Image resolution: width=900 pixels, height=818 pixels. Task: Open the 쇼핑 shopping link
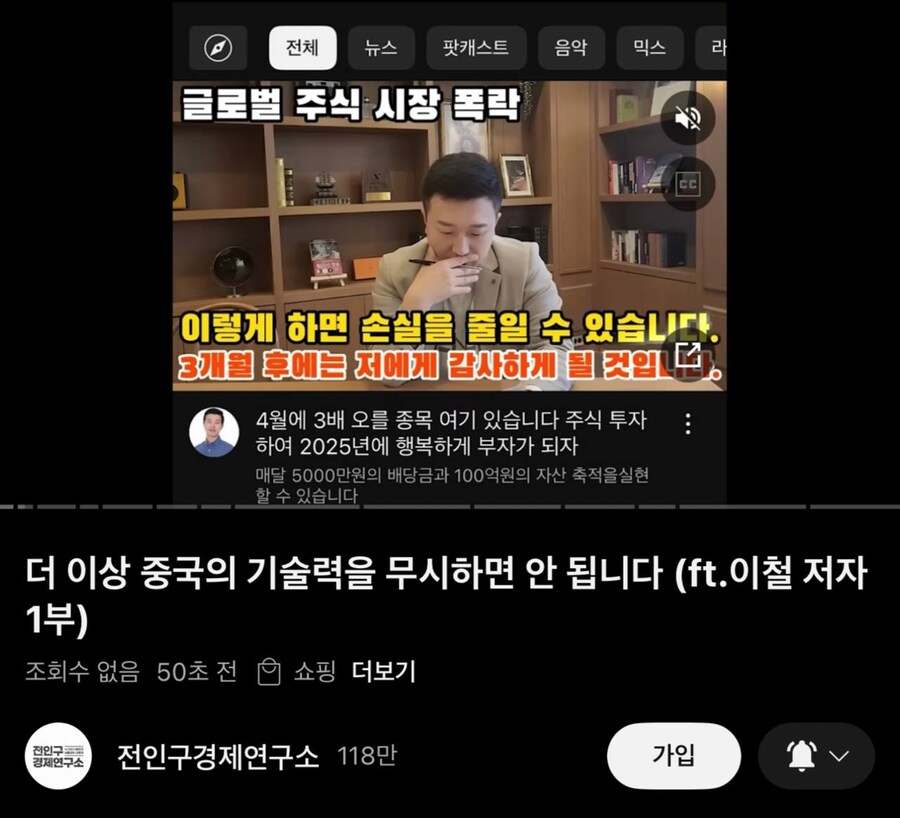tap(298, 672)
